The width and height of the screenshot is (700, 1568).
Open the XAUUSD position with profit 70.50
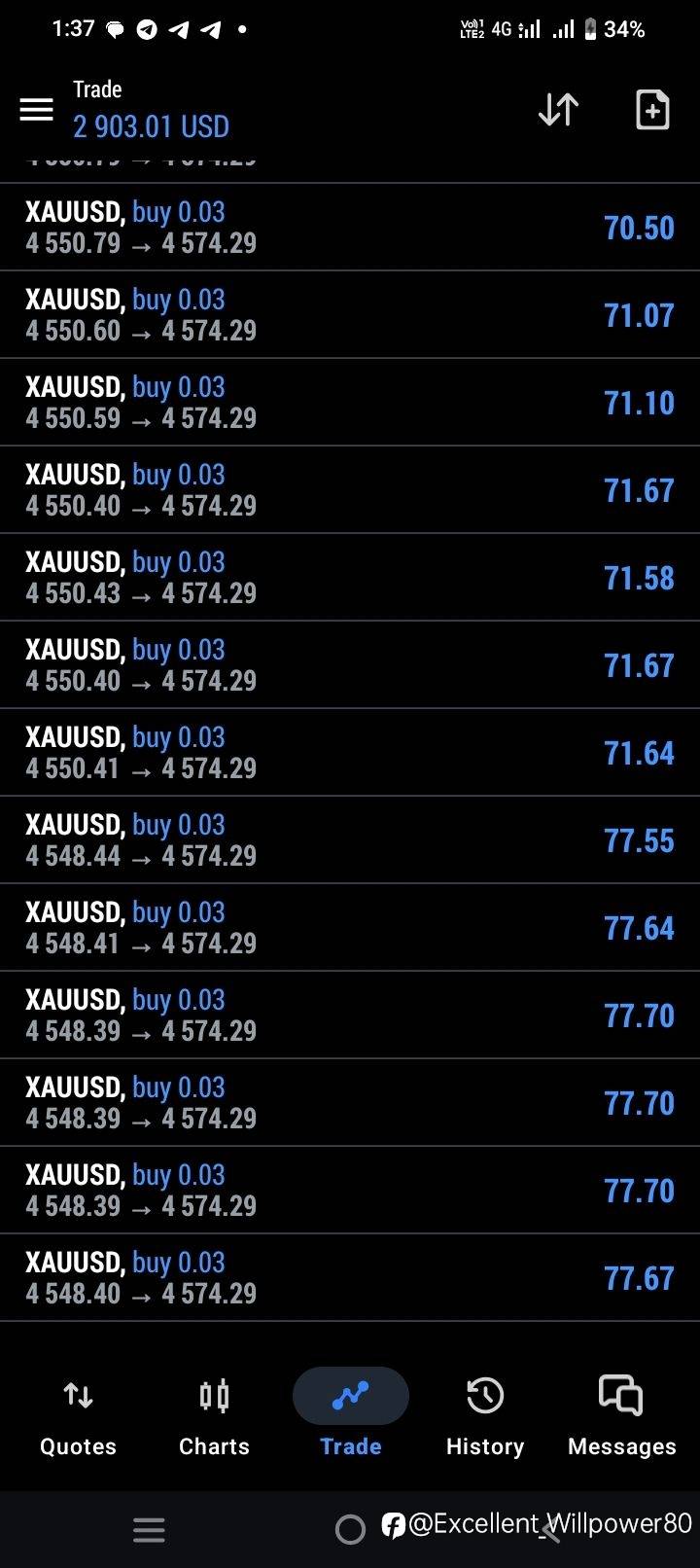click(350, 228)
